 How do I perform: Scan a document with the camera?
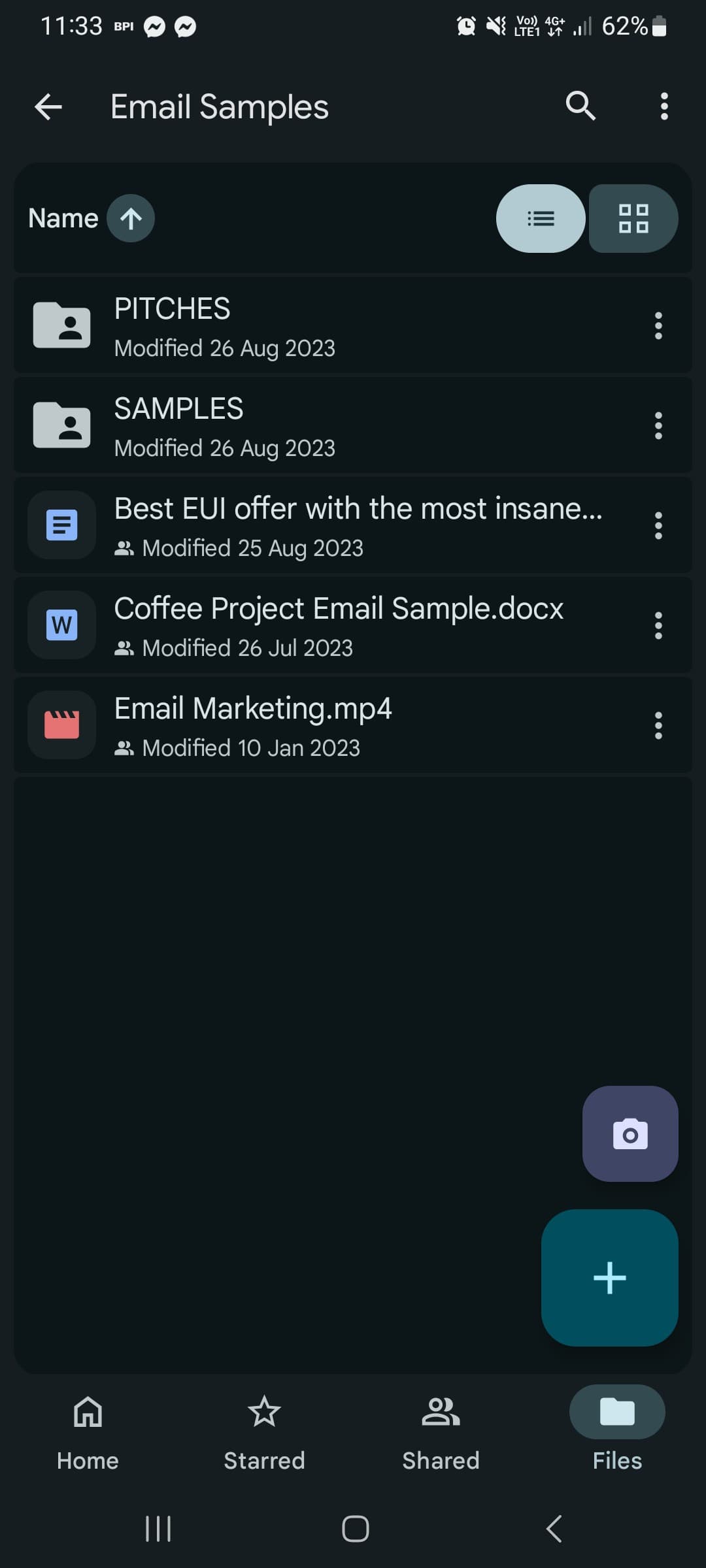[x=630, y=1134]
